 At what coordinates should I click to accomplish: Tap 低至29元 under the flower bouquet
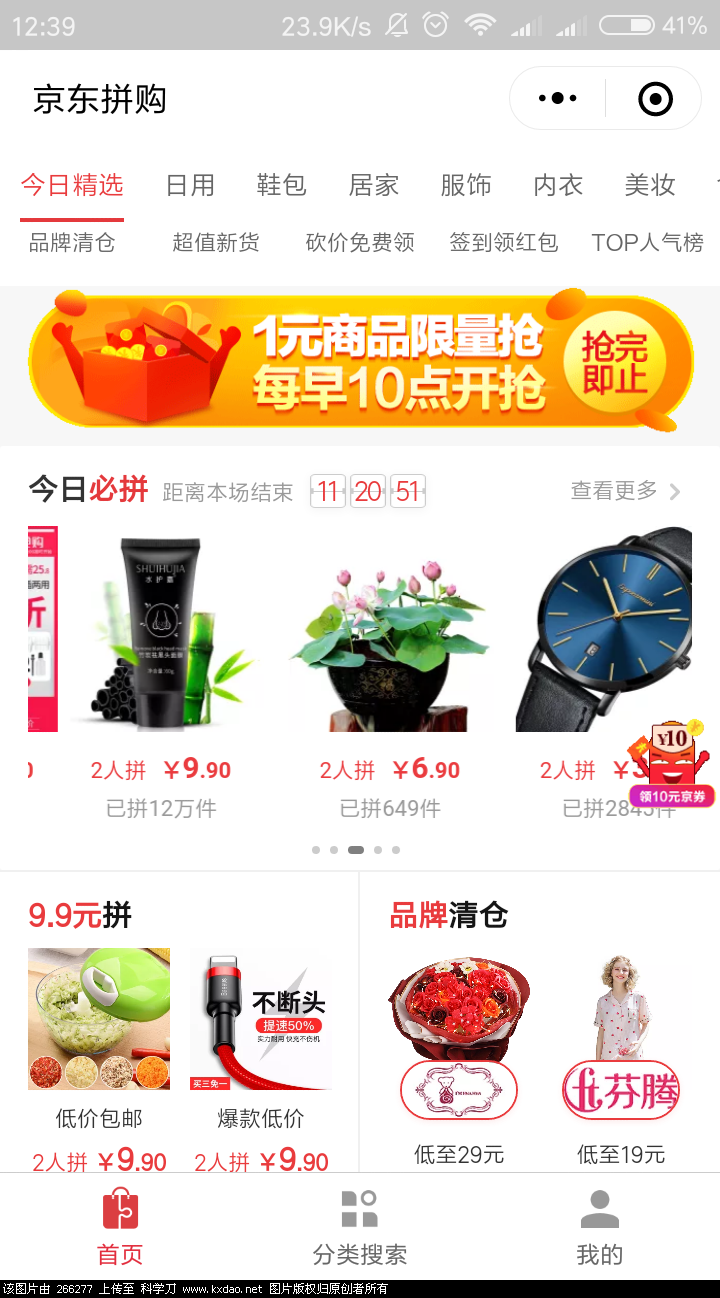tap(458, 1153)
